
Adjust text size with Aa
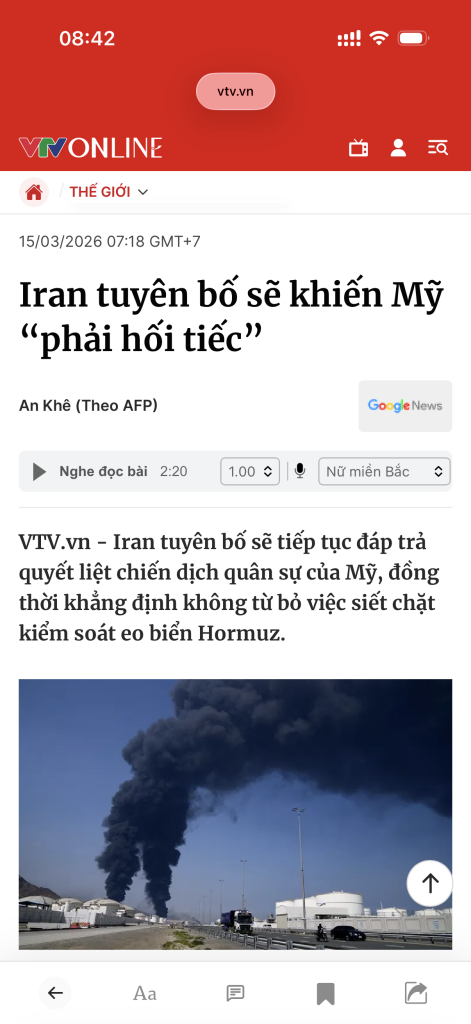[145, 994]
